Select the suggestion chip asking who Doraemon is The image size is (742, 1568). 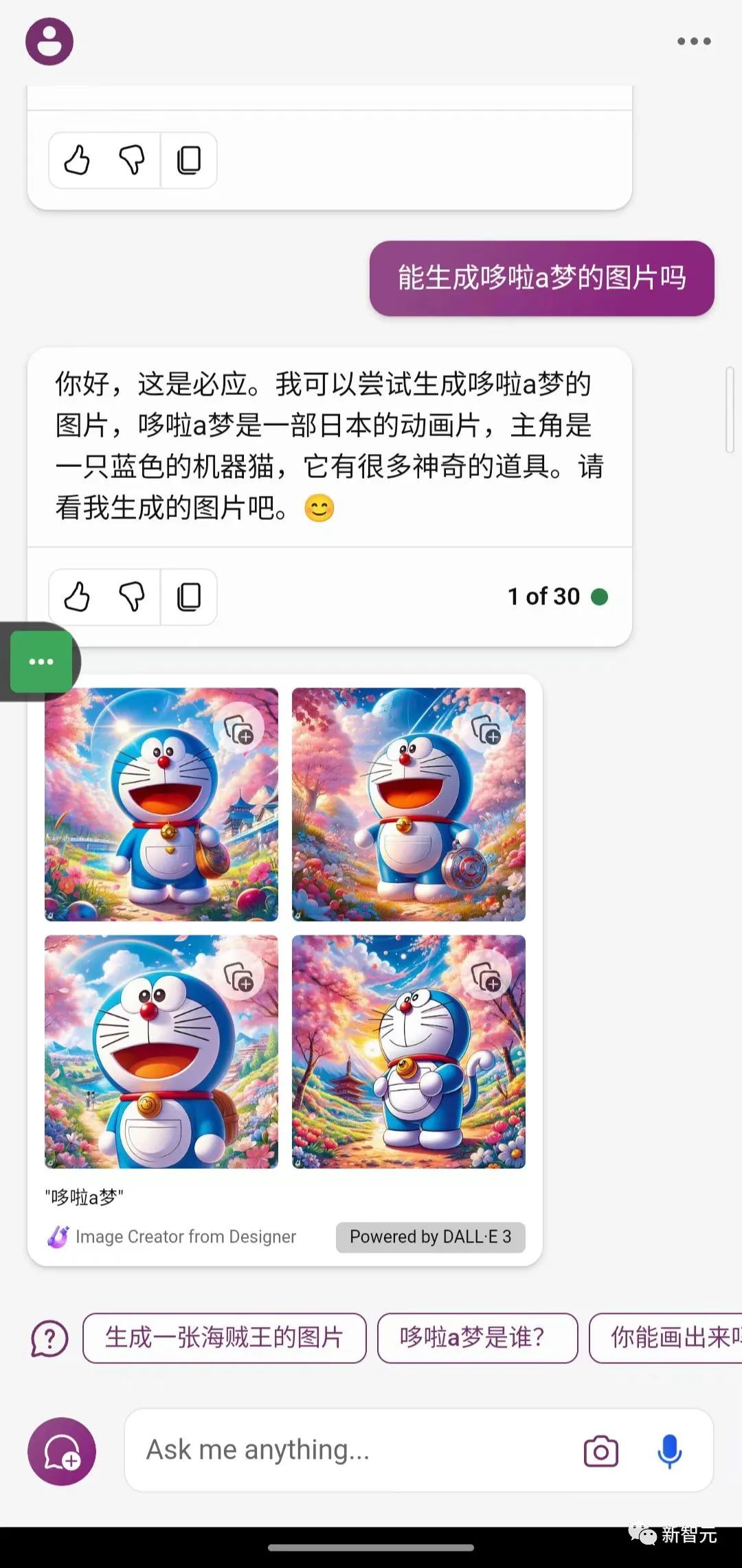tap(477, 1338)
